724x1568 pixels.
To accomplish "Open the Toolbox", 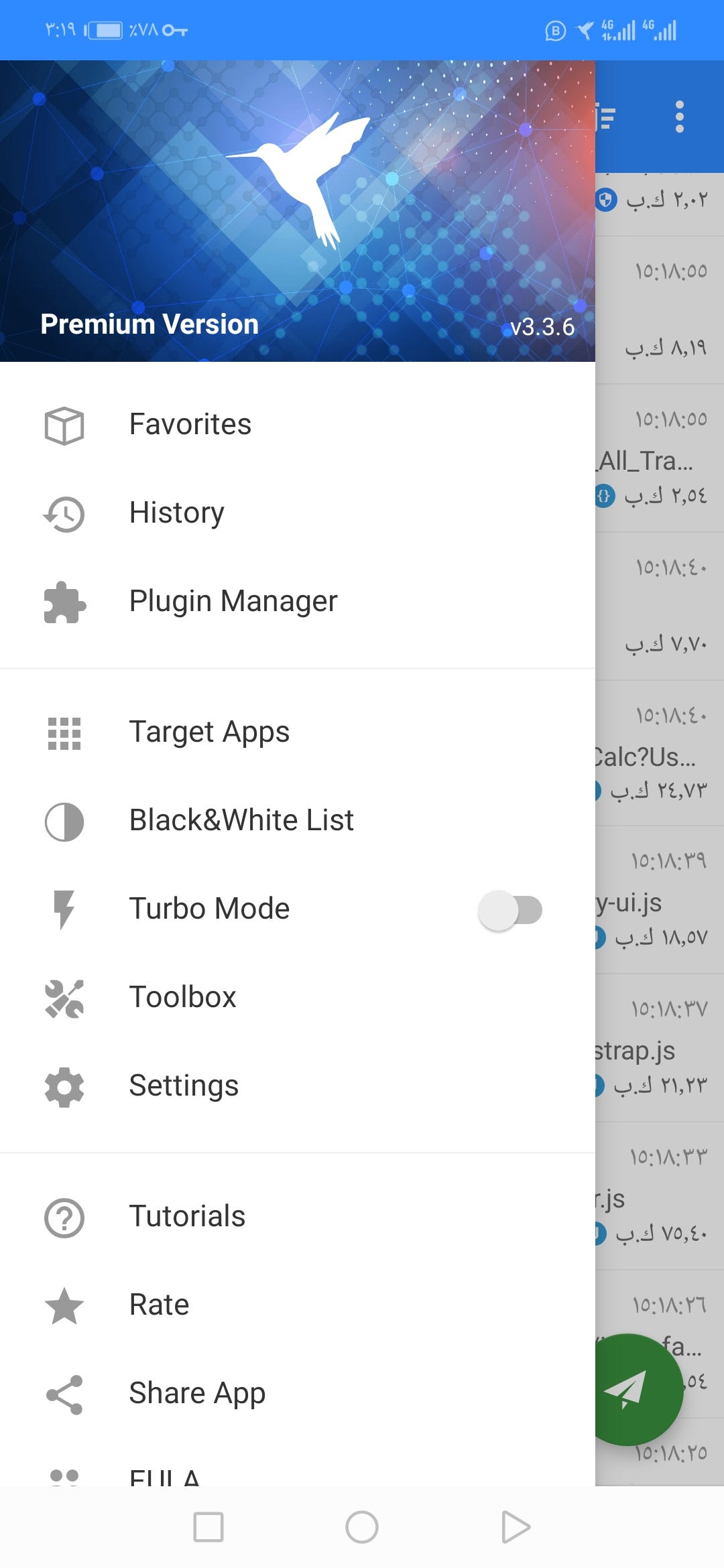I will [x=182, y=998].
